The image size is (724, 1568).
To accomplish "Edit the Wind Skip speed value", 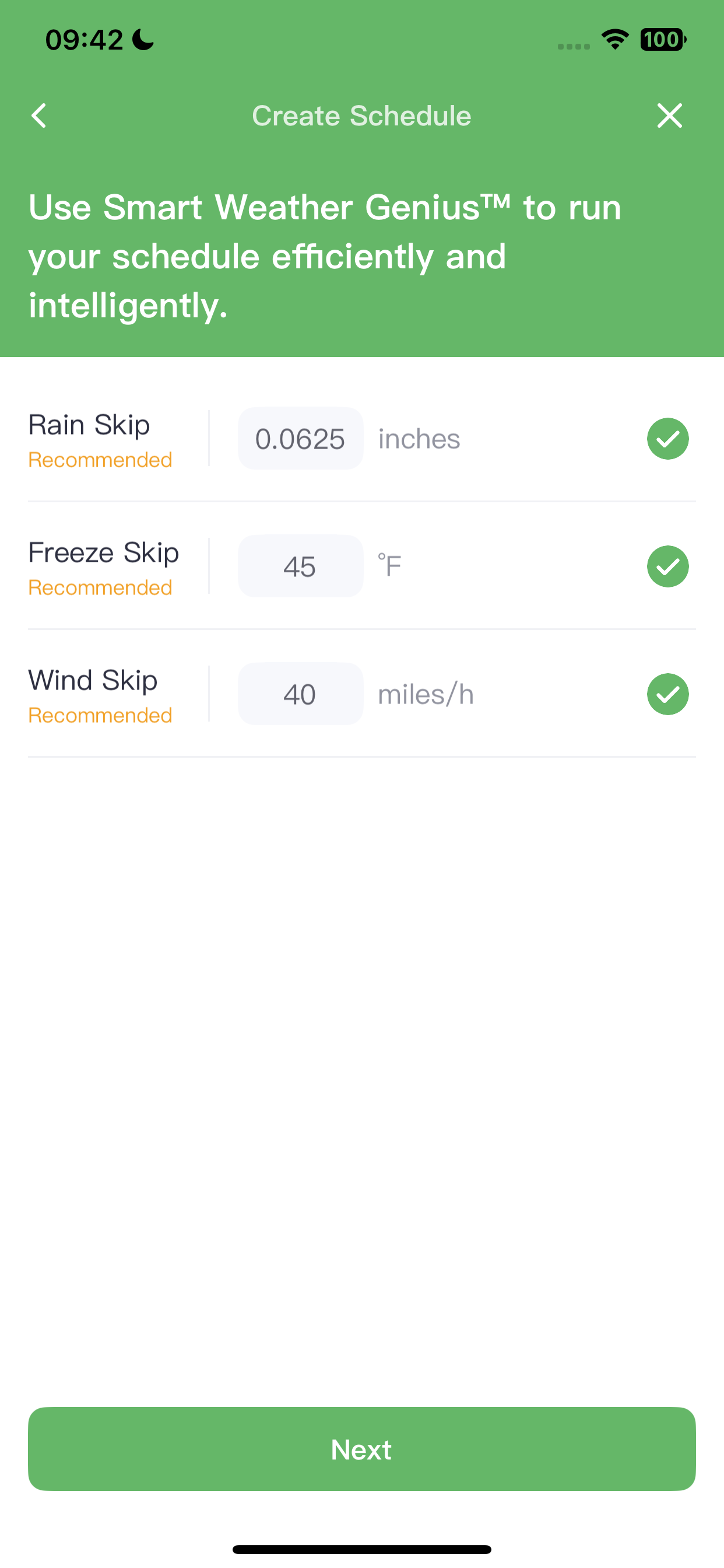I will coord(301,694).
